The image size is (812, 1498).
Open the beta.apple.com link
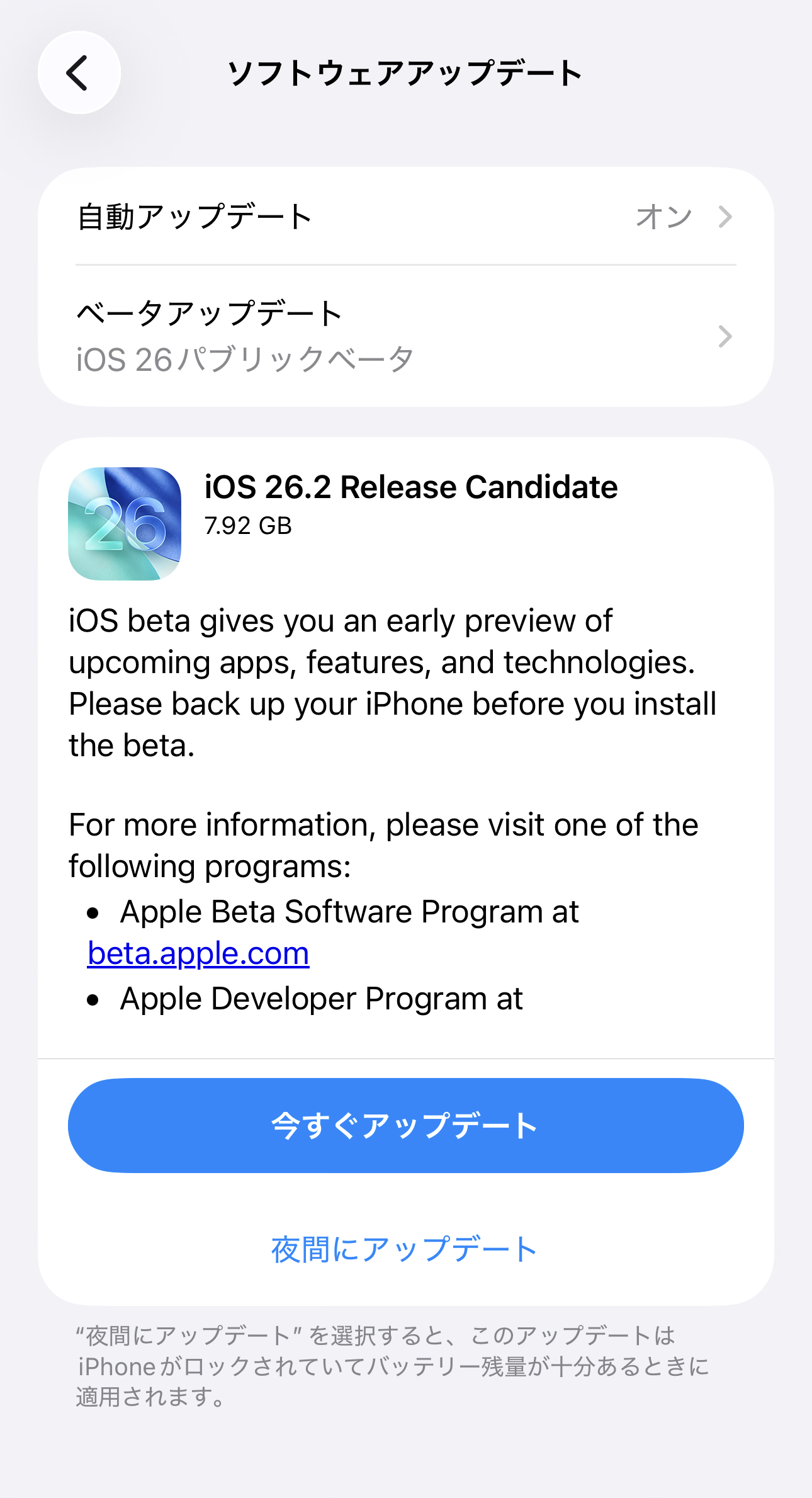[198, 953]
